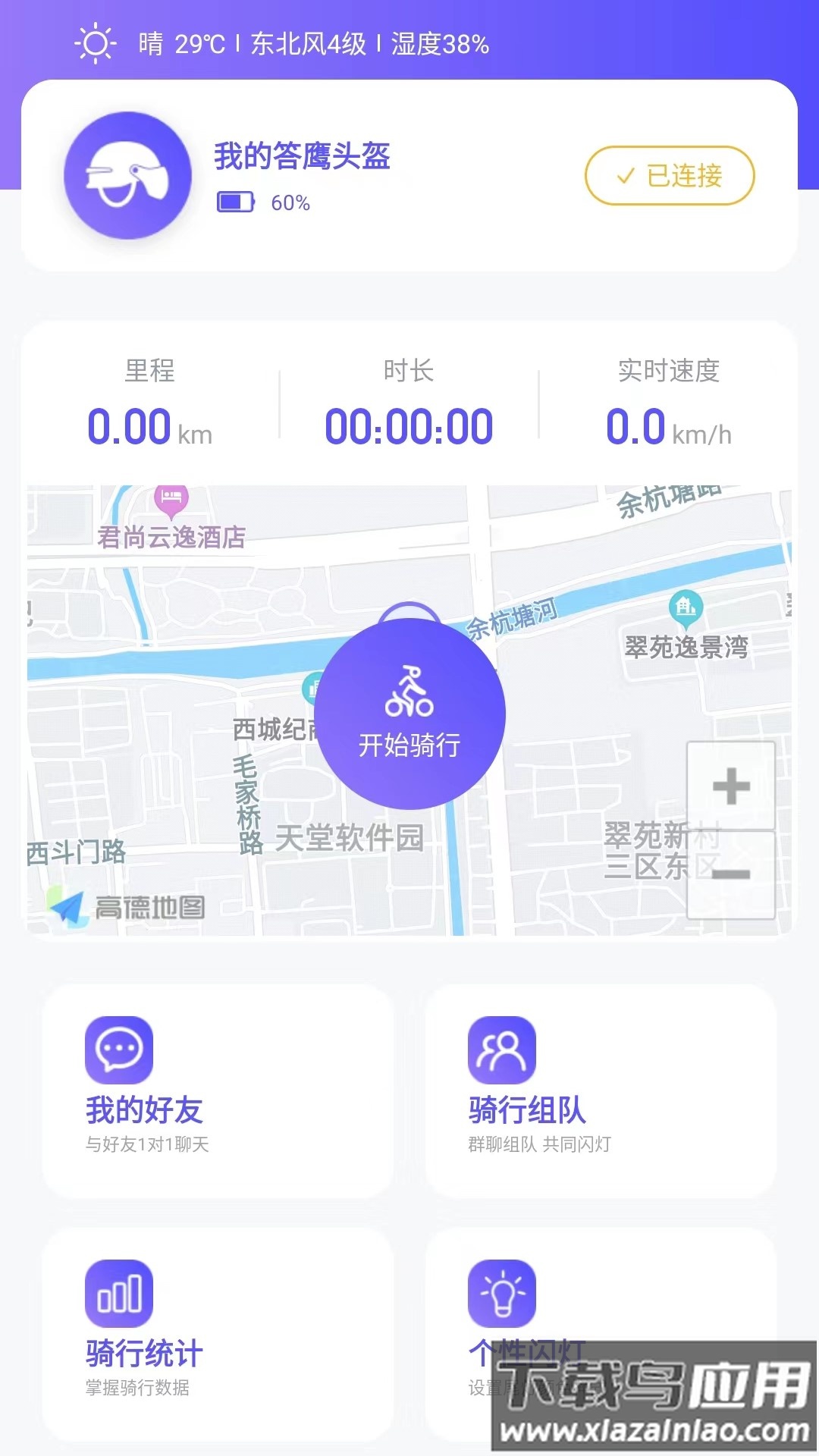Open 骑行组队 group riding card
Image resolution: width=819 pixels, height=1456 pixels.
click(601, 1090)
